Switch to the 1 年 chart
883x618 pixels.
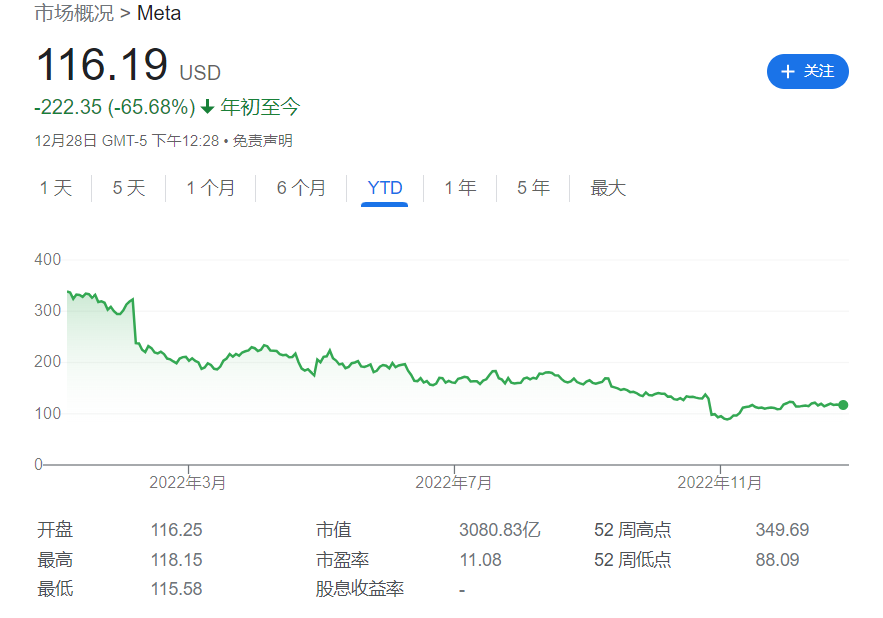click(460, 188)
